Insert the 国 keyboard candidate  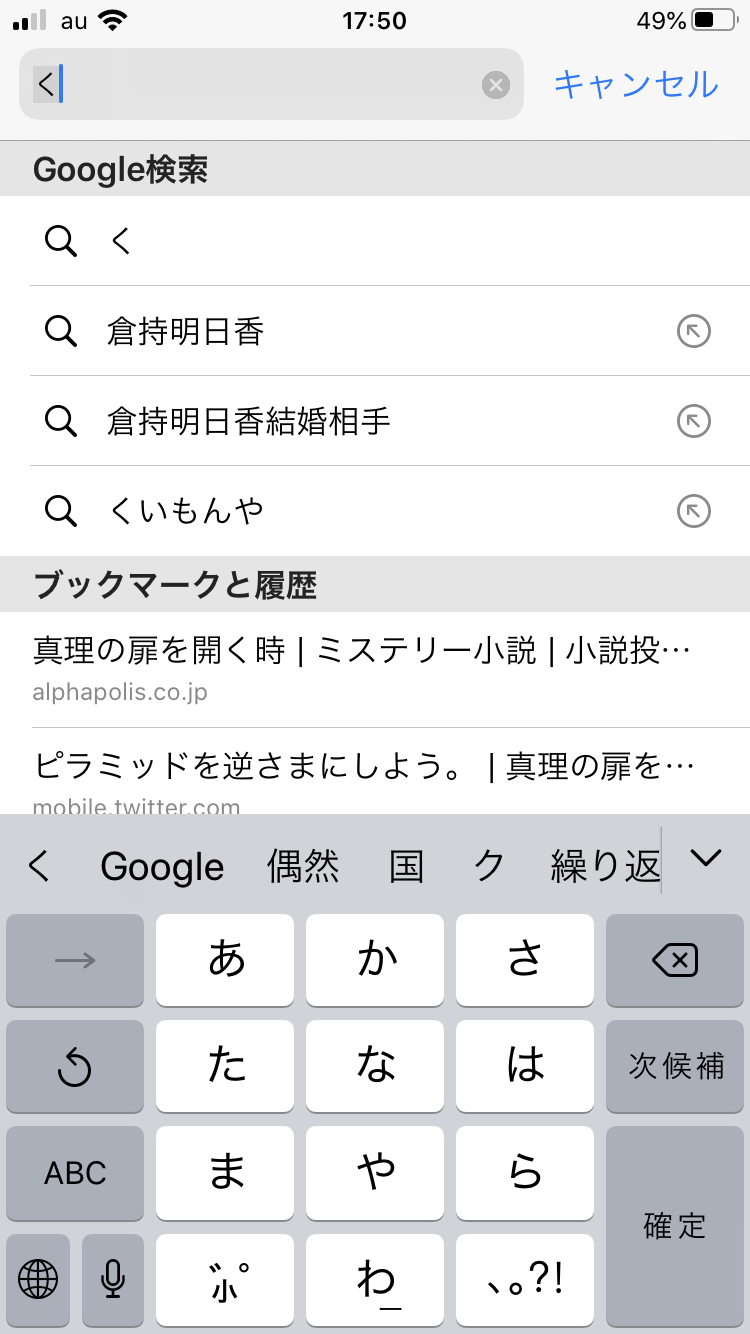(x=406, y=867)
